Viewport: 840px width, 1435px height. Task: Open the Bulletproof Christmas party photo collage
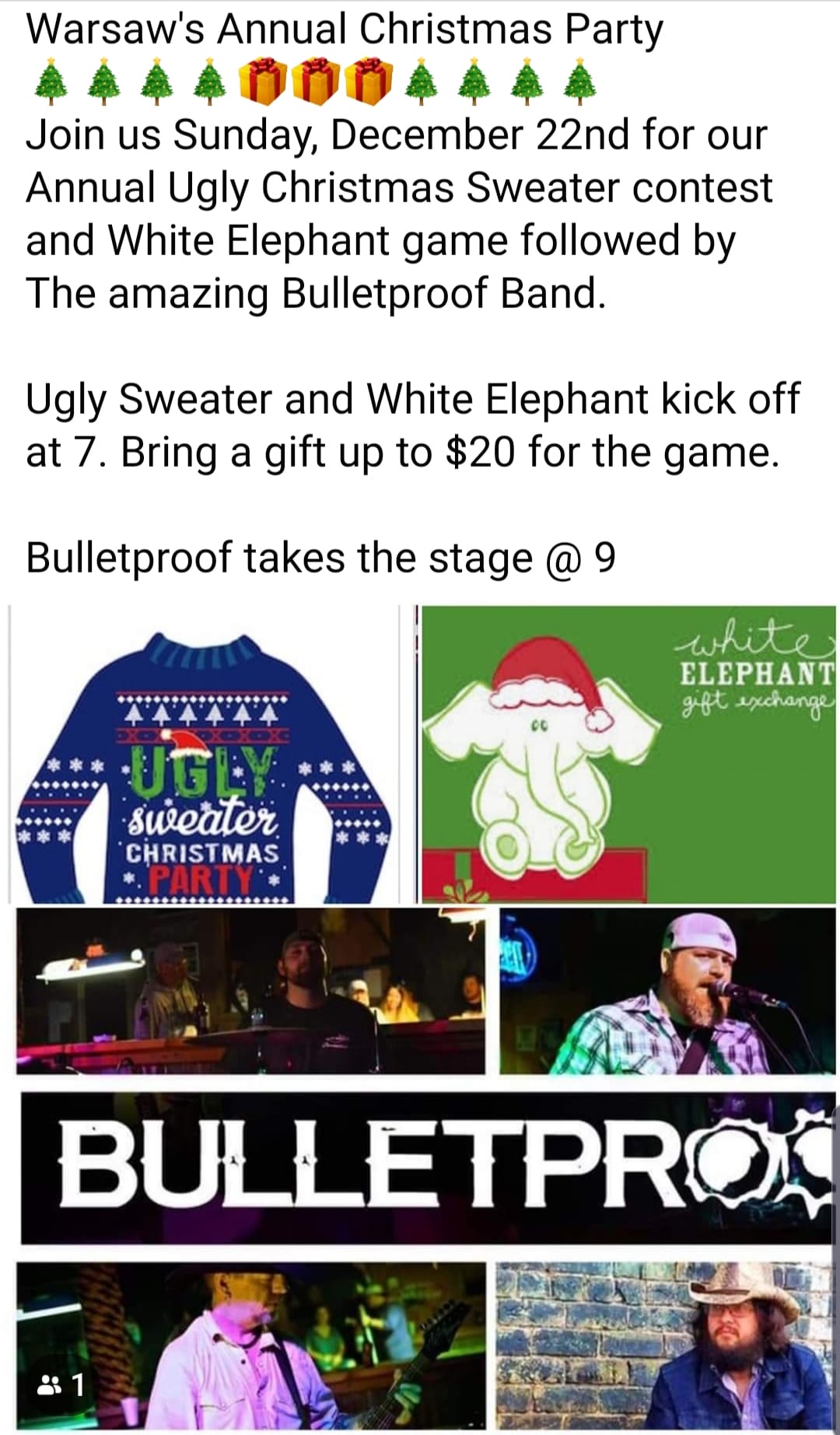point(420,1011)
